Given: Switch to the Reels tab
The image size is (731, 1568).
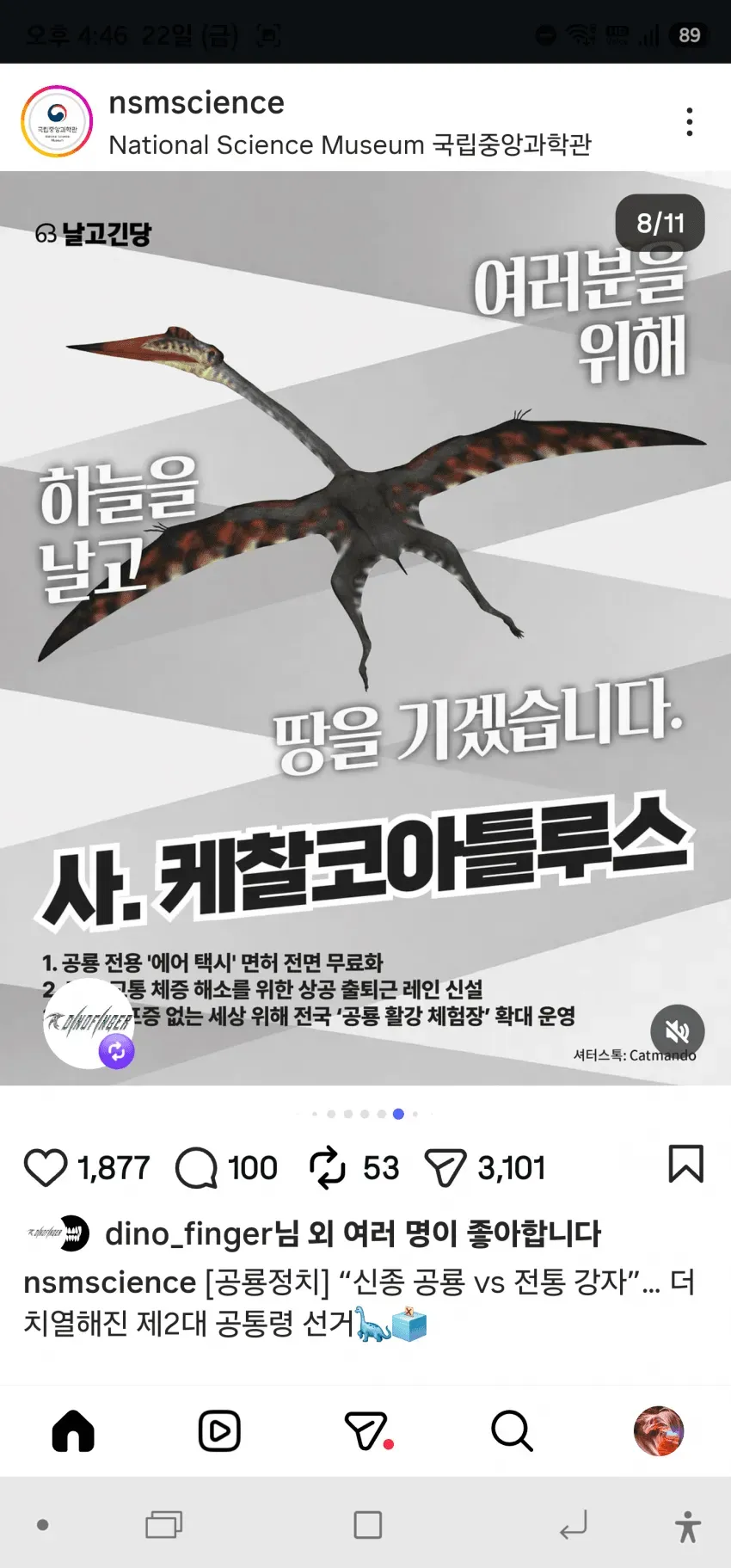Looking at the screenshot, I should tap(219, 1431).
